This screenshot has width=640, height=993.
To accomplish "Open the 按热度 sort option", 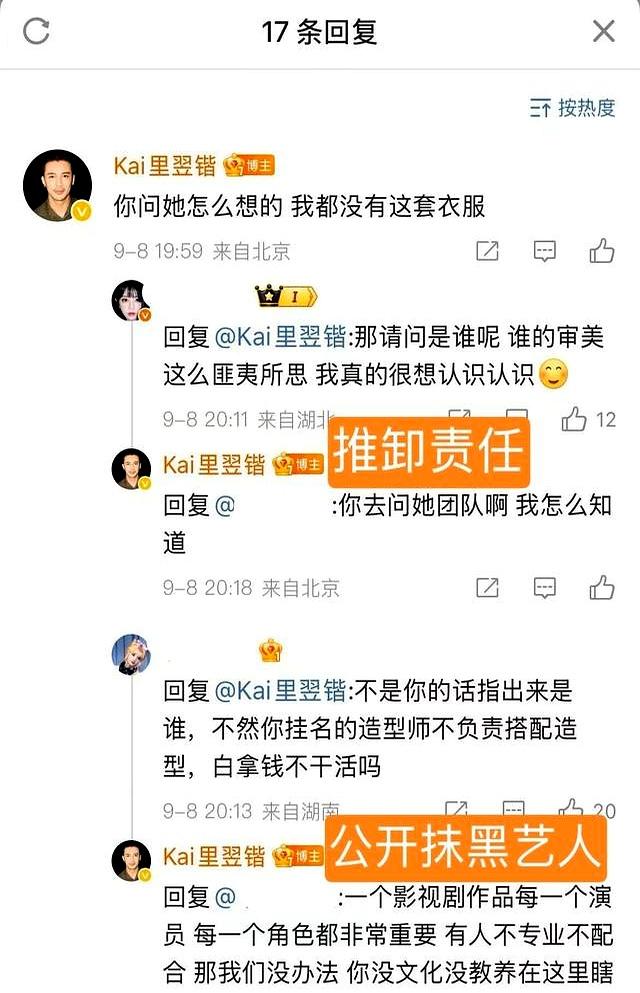I will click(x=573, y=108).
